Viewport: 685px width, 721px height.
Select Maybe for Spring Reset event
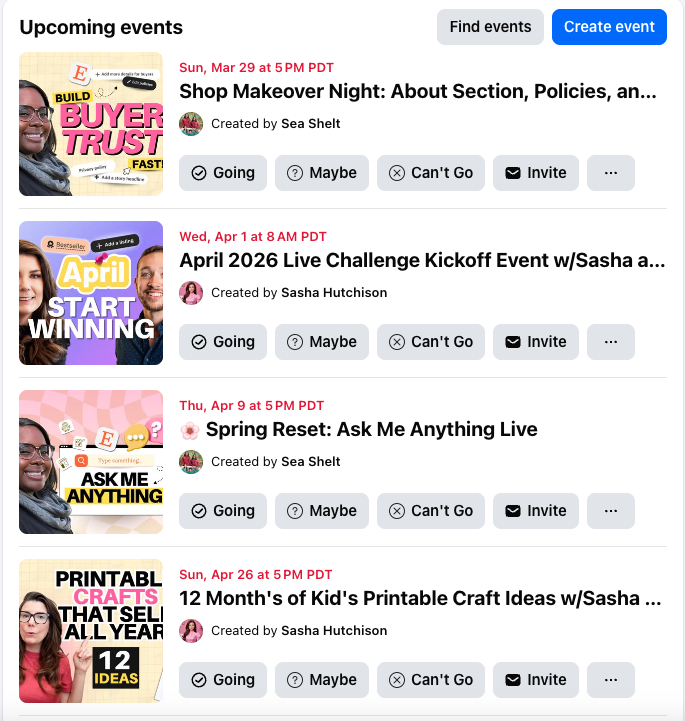tap(321, 511)
